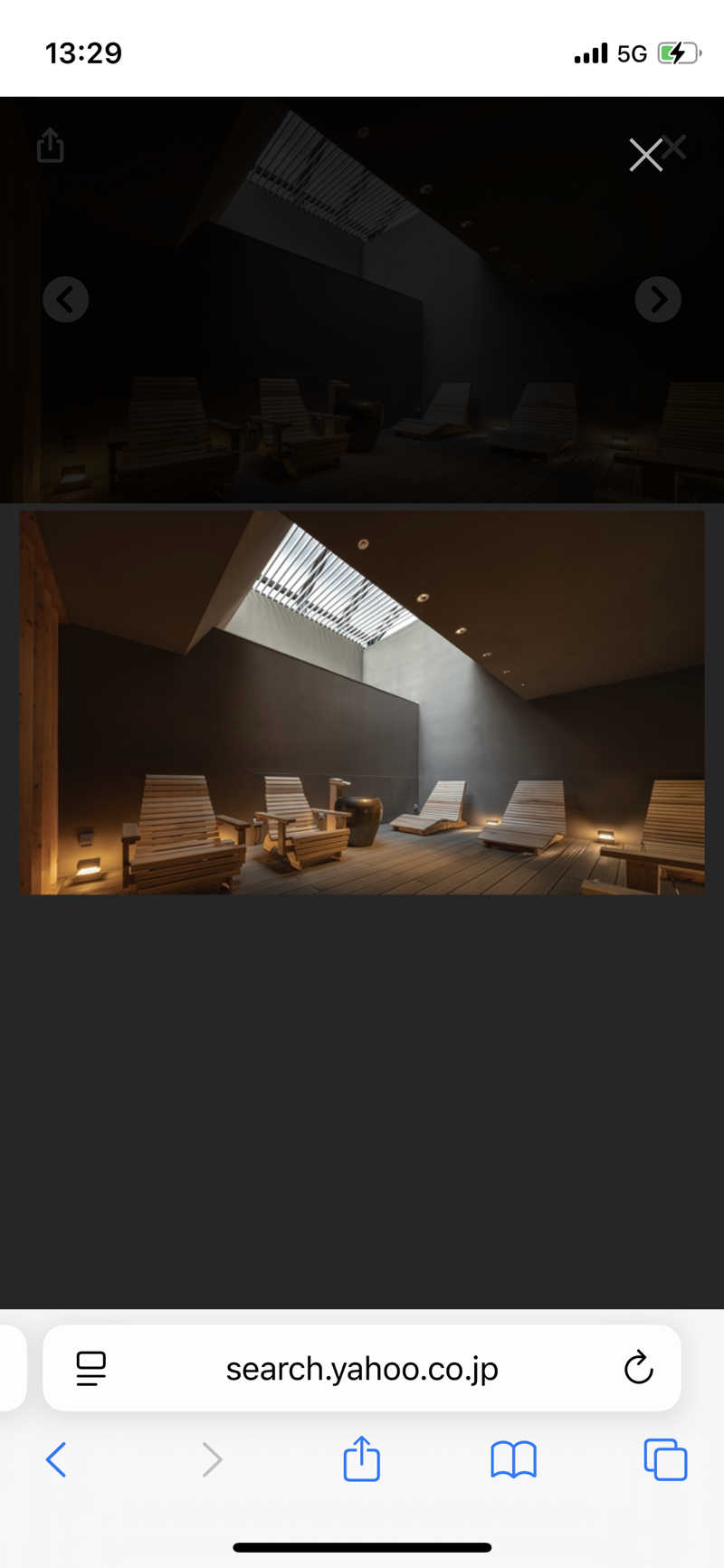
Task: Tap the search.yahoo.co.jp address bar
Action: click(x=362, y=1369)
